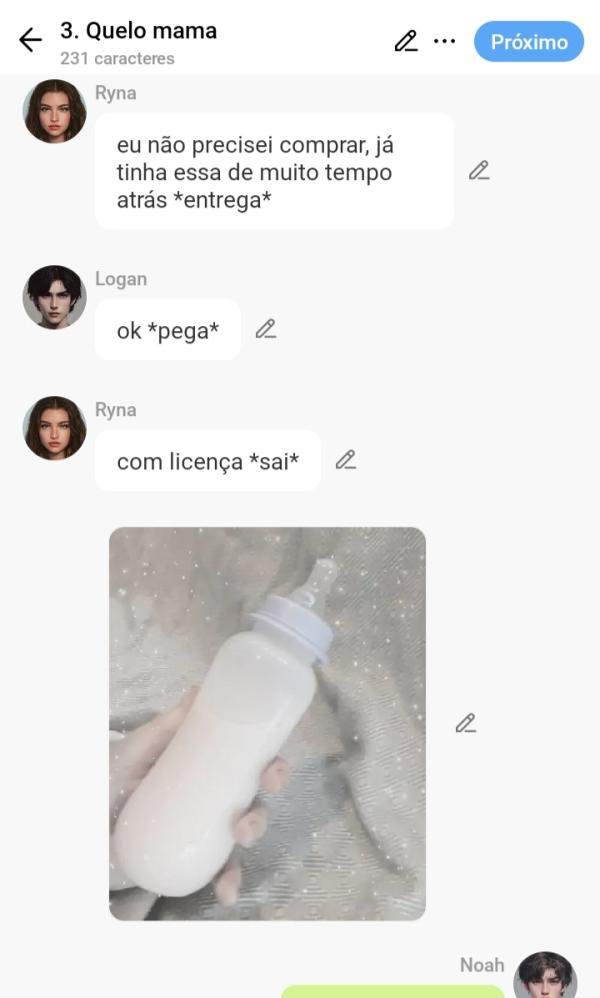The image size is (600, 998).
Task: Tap Noah's avatar
Action: [x=545, y=977]
